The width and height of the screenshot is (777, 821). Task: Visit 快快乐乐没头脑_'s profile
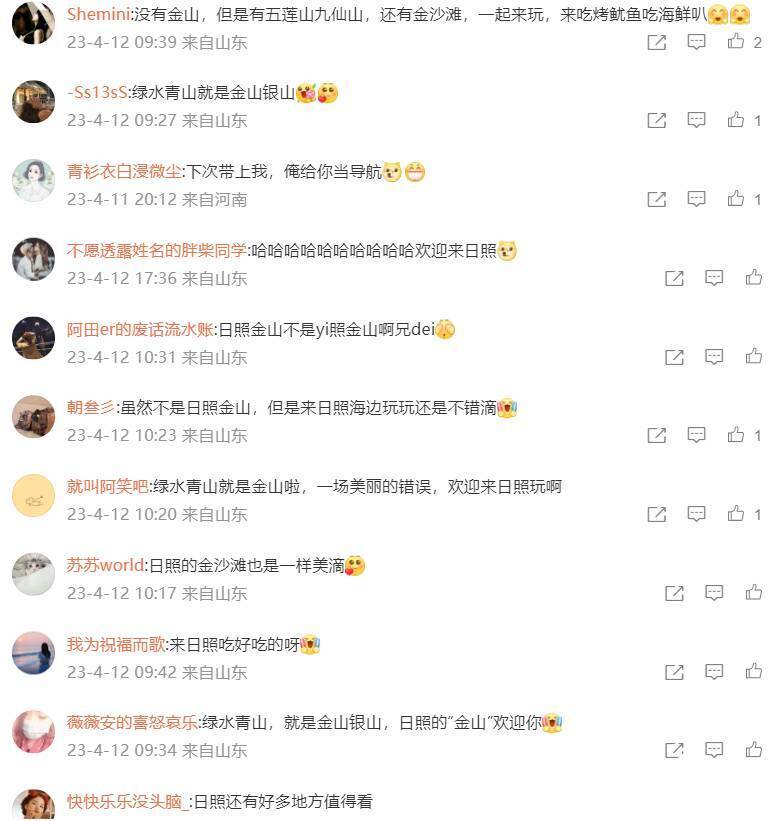127,801
